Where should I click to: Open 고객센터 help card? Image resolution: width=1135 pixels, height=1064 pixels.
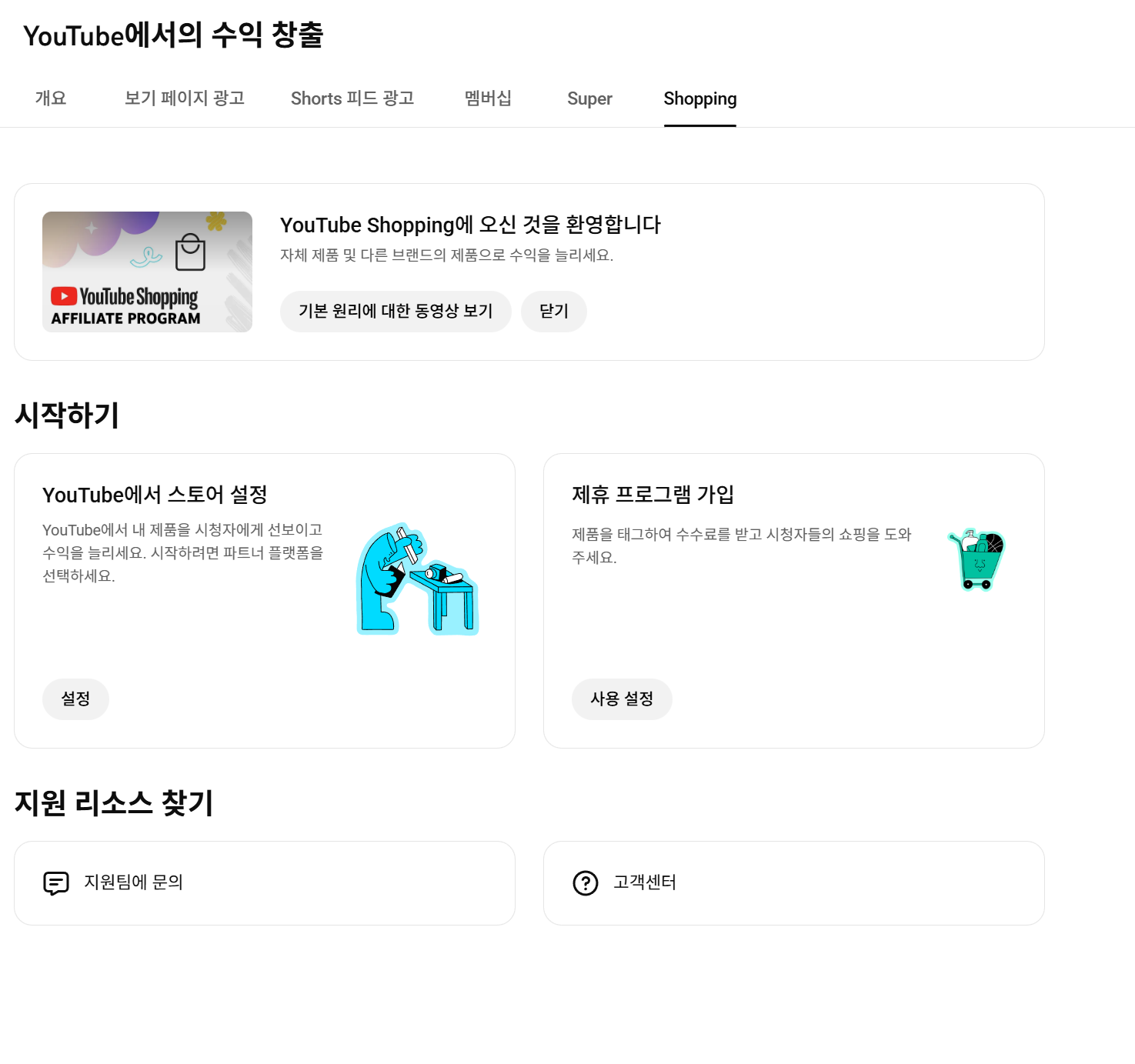(793, 882)
